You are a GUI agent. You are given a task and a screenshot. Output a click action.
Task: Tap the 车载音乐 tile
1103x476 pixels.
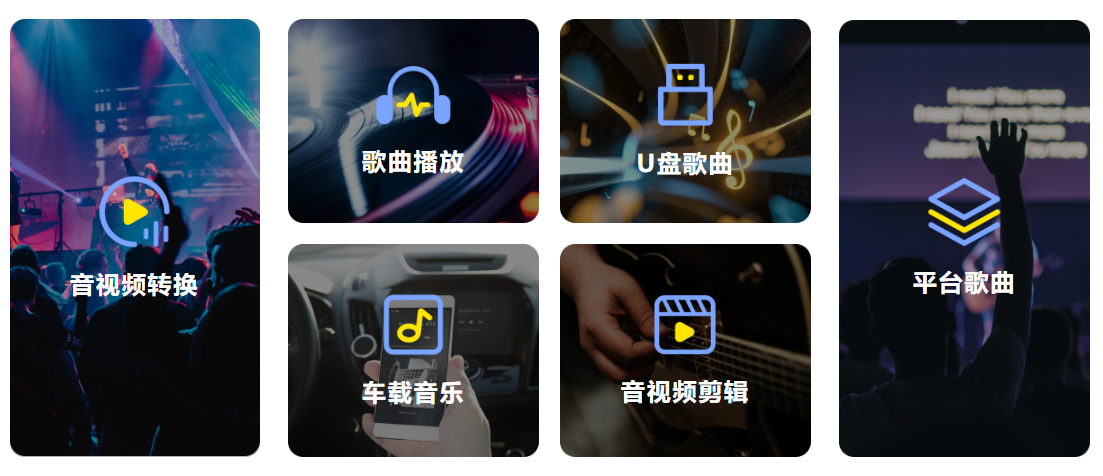tap(413, 350)
